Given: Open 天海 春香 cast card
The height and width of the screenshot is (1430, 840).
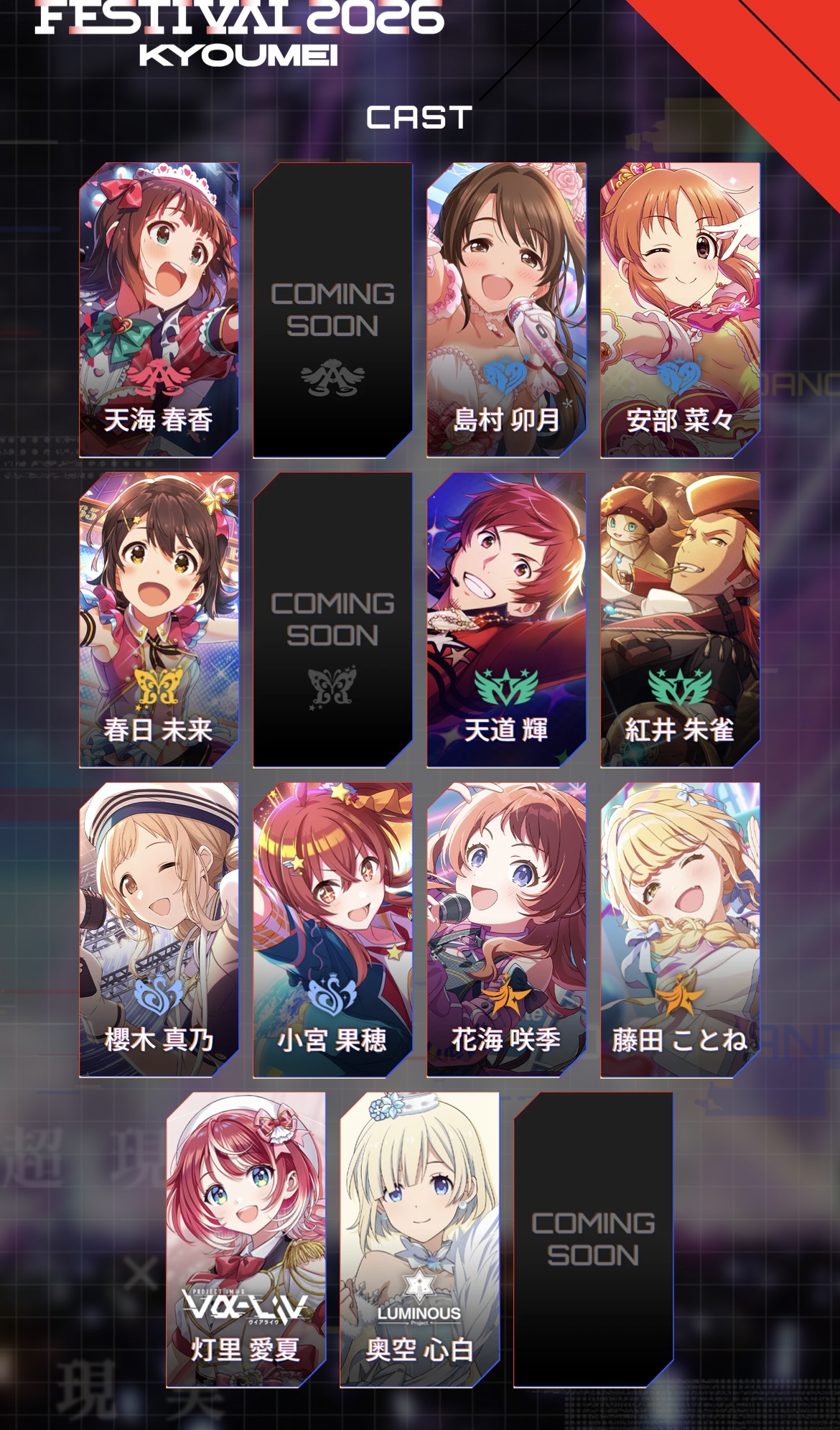Looking at the screenshot, I should [159, 310].
